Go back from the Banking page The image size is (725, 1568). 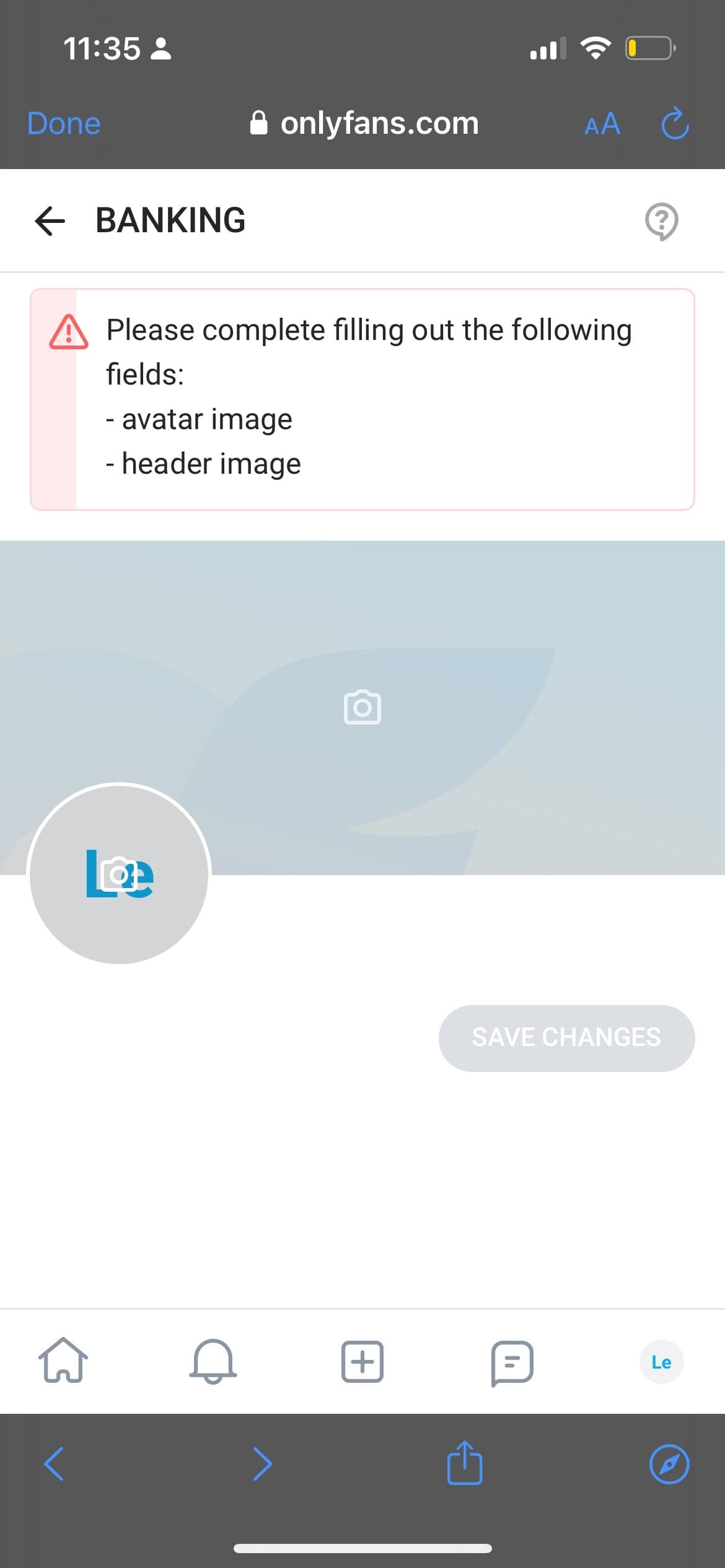click(50, 220)
